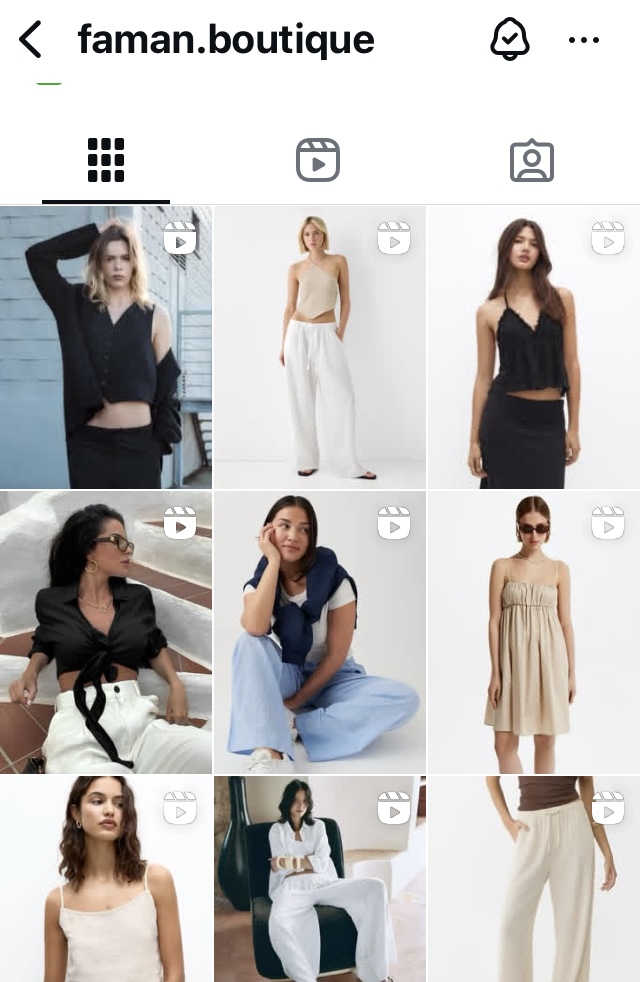Open reel with white suit on black chair
640x982 pixels.
(319, 880)
